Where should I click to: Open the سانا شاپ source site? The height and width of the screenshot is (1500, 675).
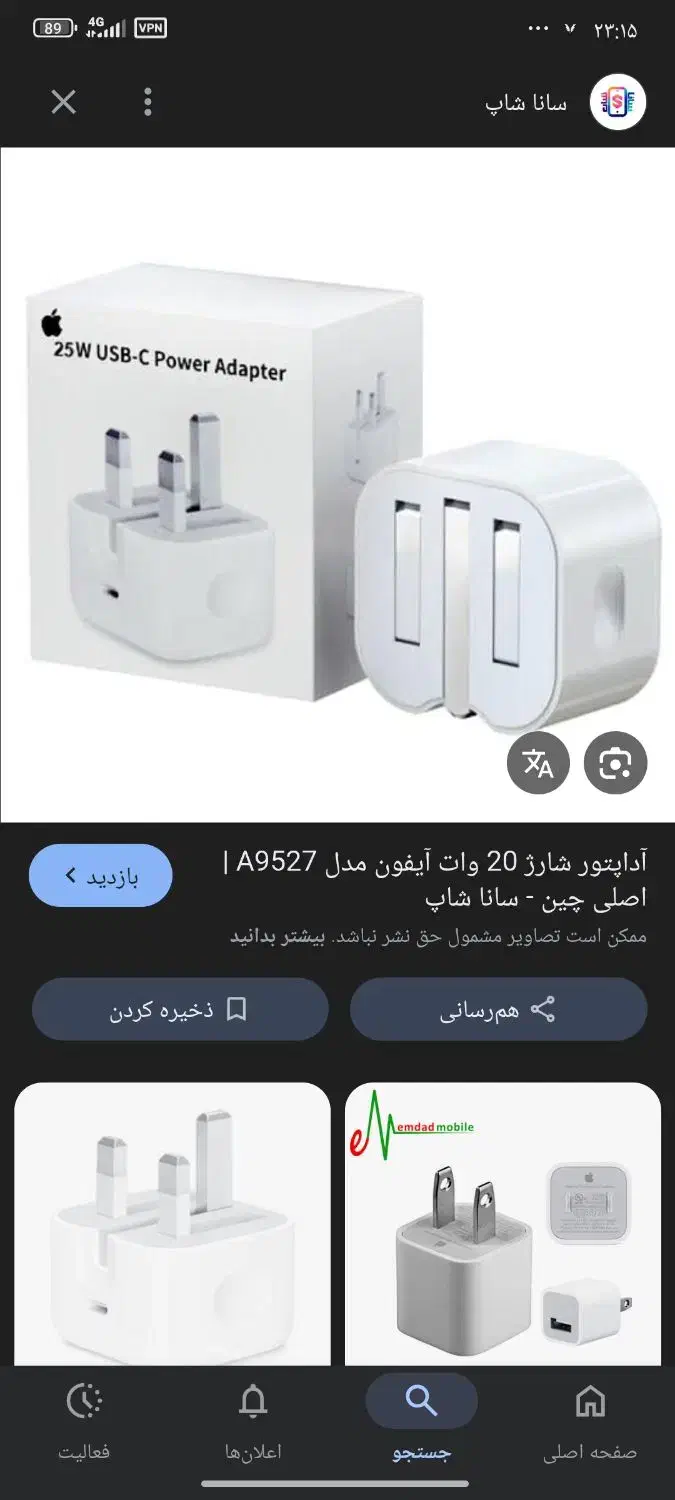(566, 103)
